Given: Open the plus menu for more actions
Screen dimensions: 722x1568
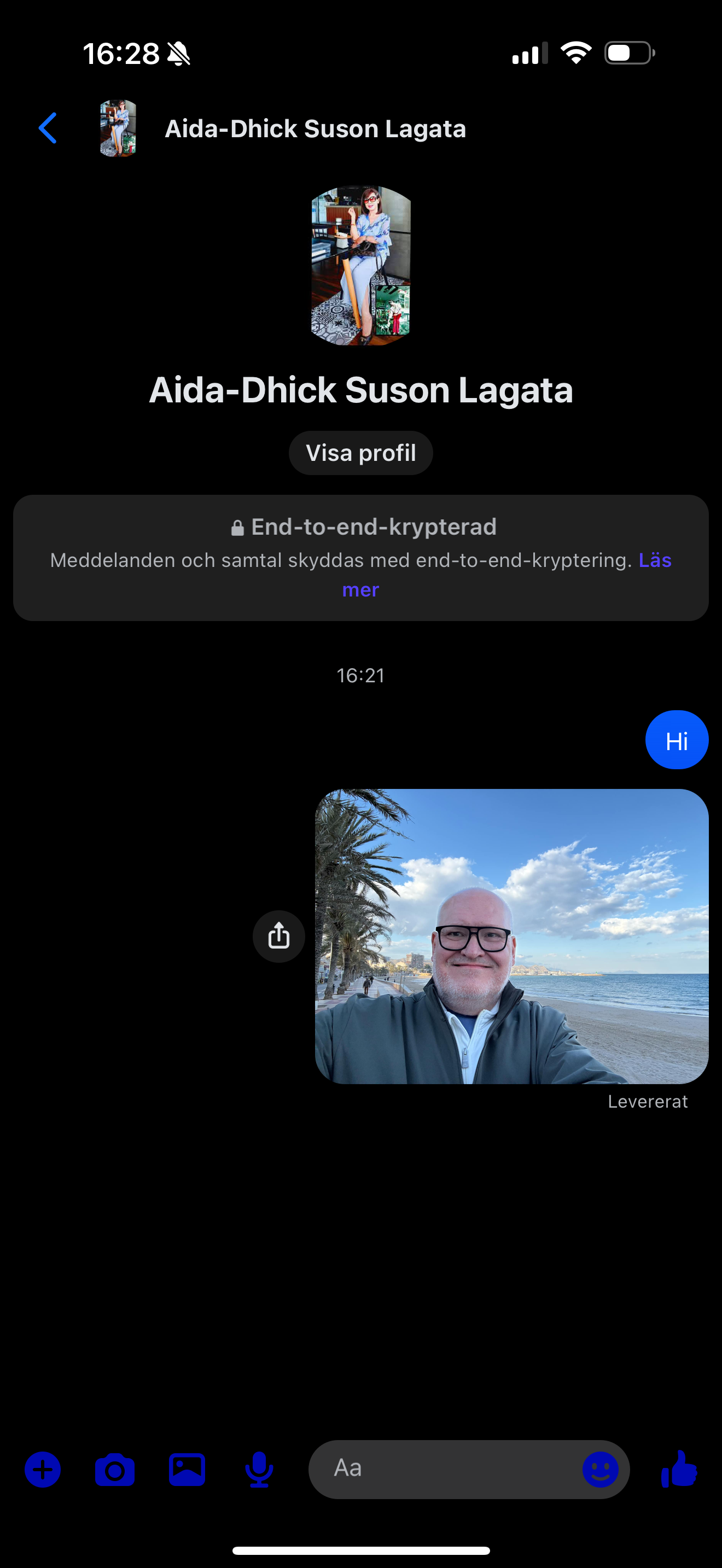Looking at the screenshot, I should [43, 1470].
